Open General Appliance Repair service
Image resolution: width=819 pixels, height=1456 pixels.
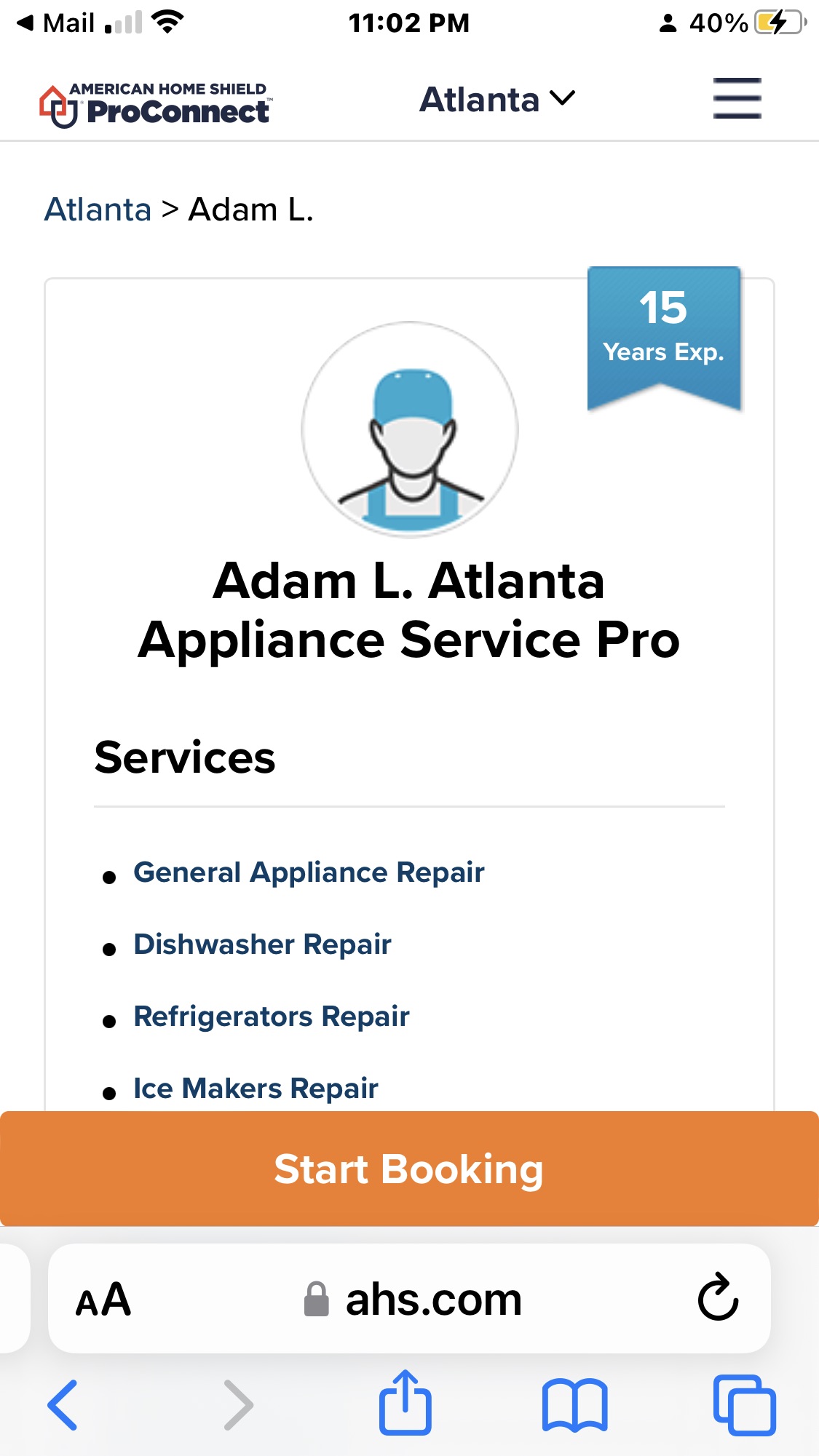(309, 872)
